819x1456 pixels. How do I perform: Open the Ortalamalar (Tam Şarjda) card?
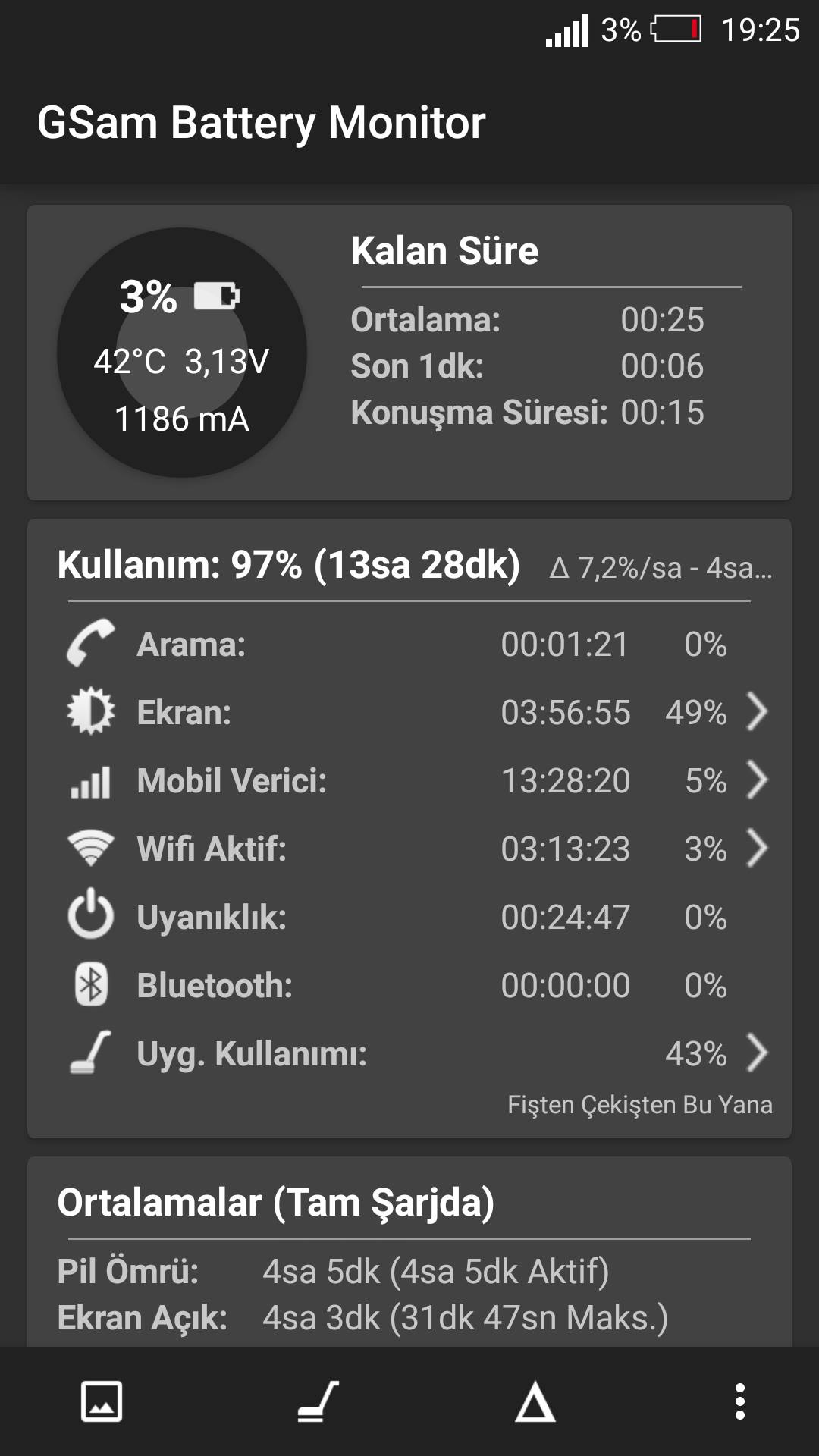[x=409, y=1252]
